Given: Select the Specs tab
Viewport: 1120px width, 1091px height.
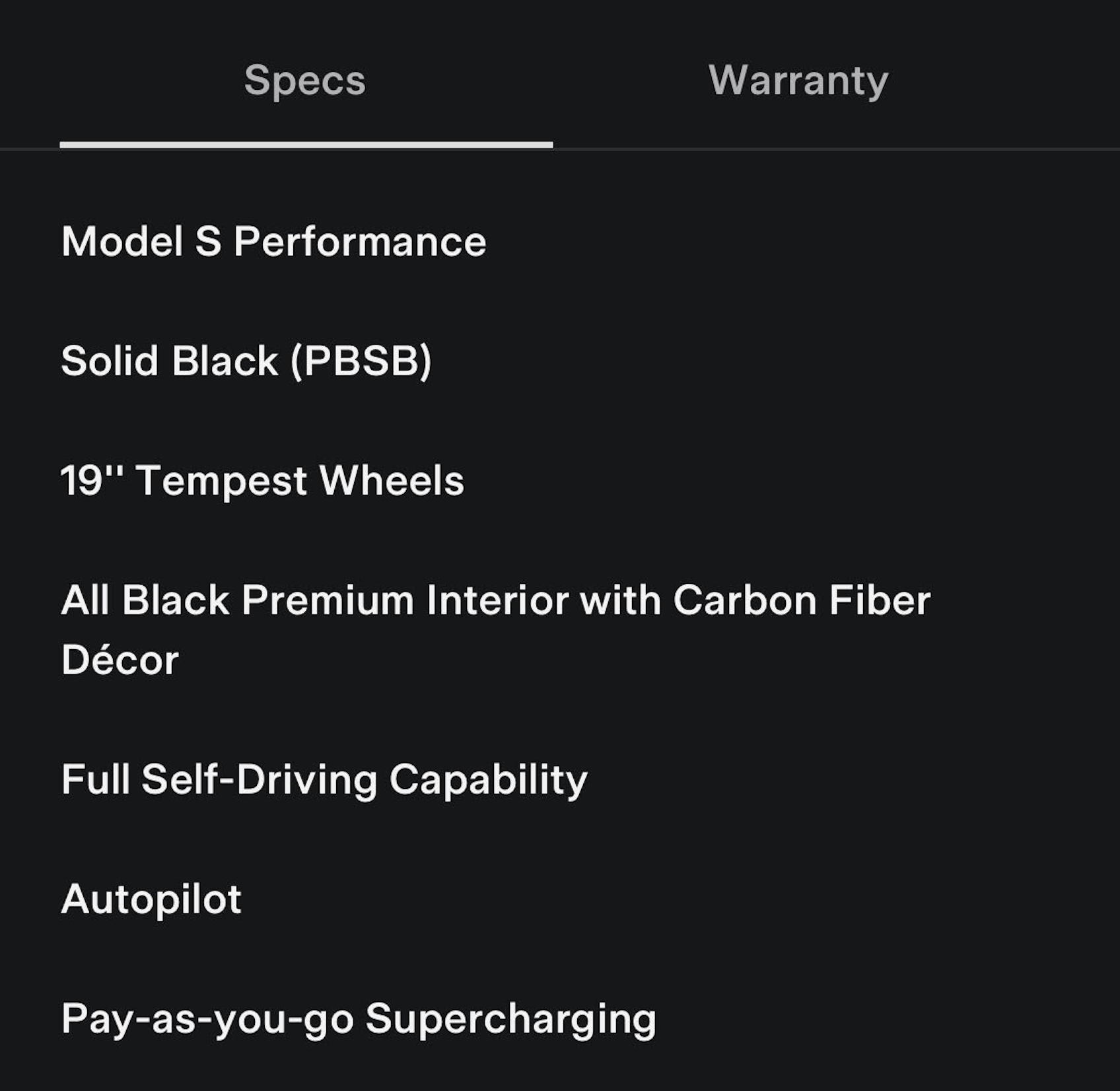Looking at the screenshot, I should [305, 81].
